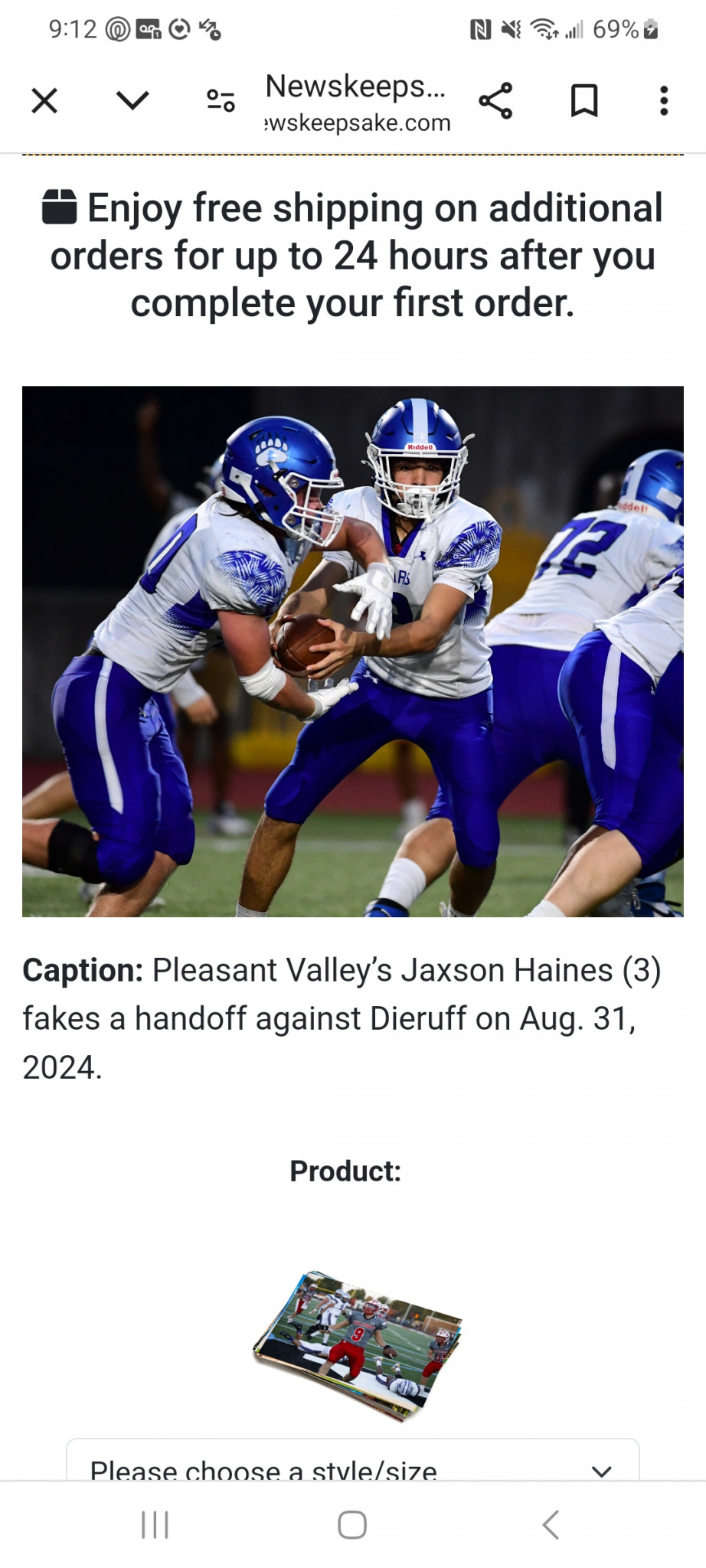Open recent apps from navigation bar
Viewport: 706px width, 1568px height.
[x=155, y=1524]
